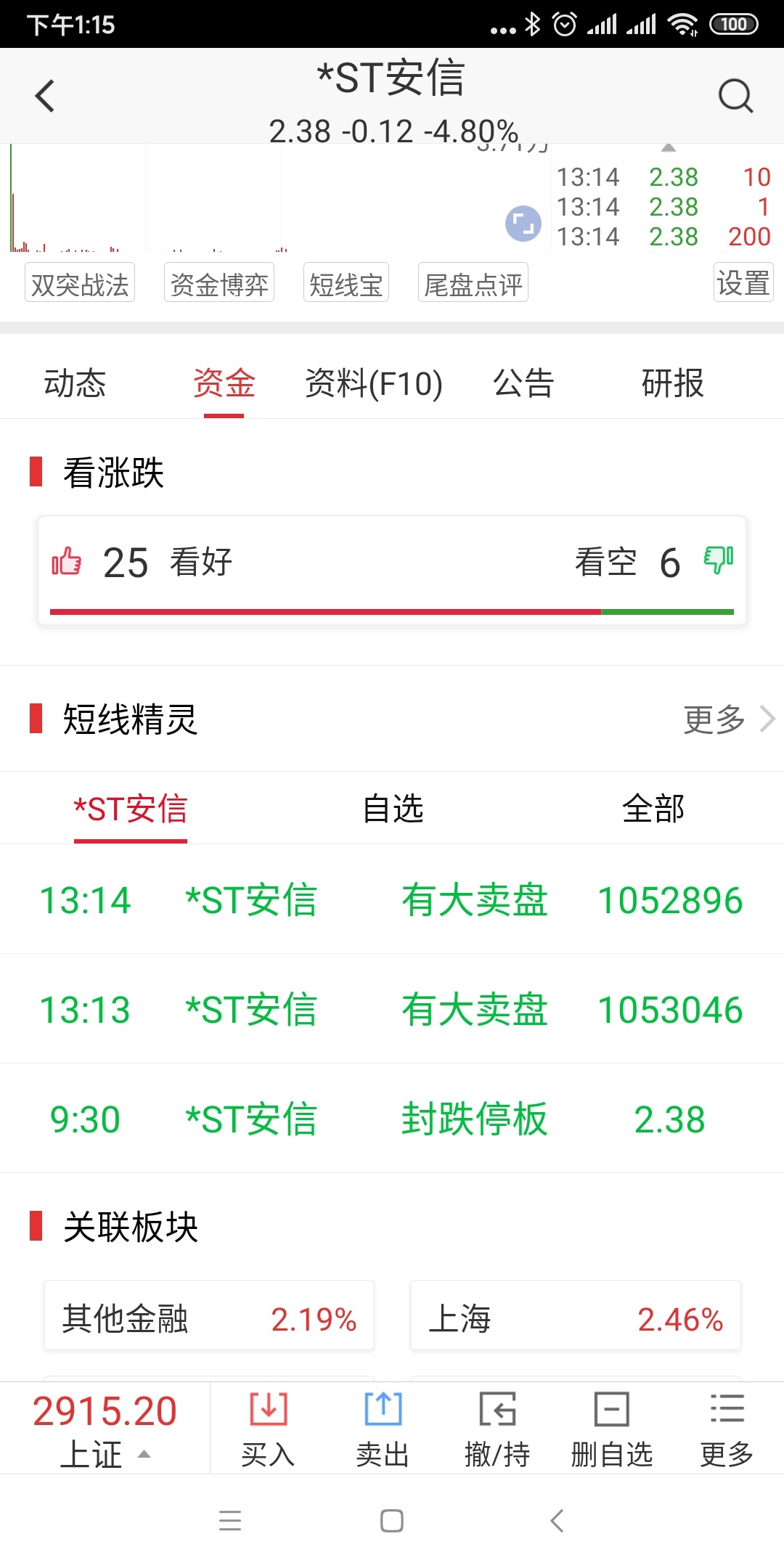784x1568 pixels.
Task: Go back using the top-left arrow
Action: [x=45, y=96]
